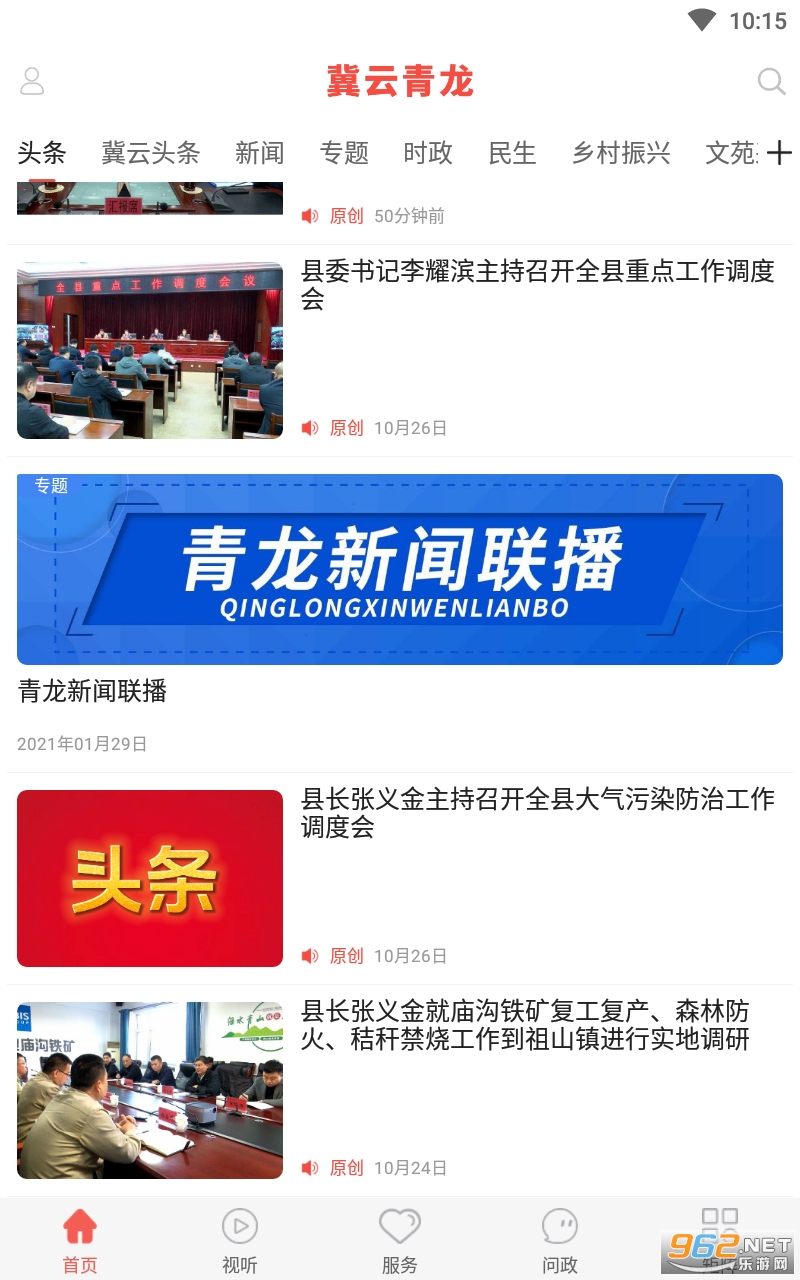800x1280 pixels.
Task: Go to the 首页 bottom tab
Action: coord(80,1240)
